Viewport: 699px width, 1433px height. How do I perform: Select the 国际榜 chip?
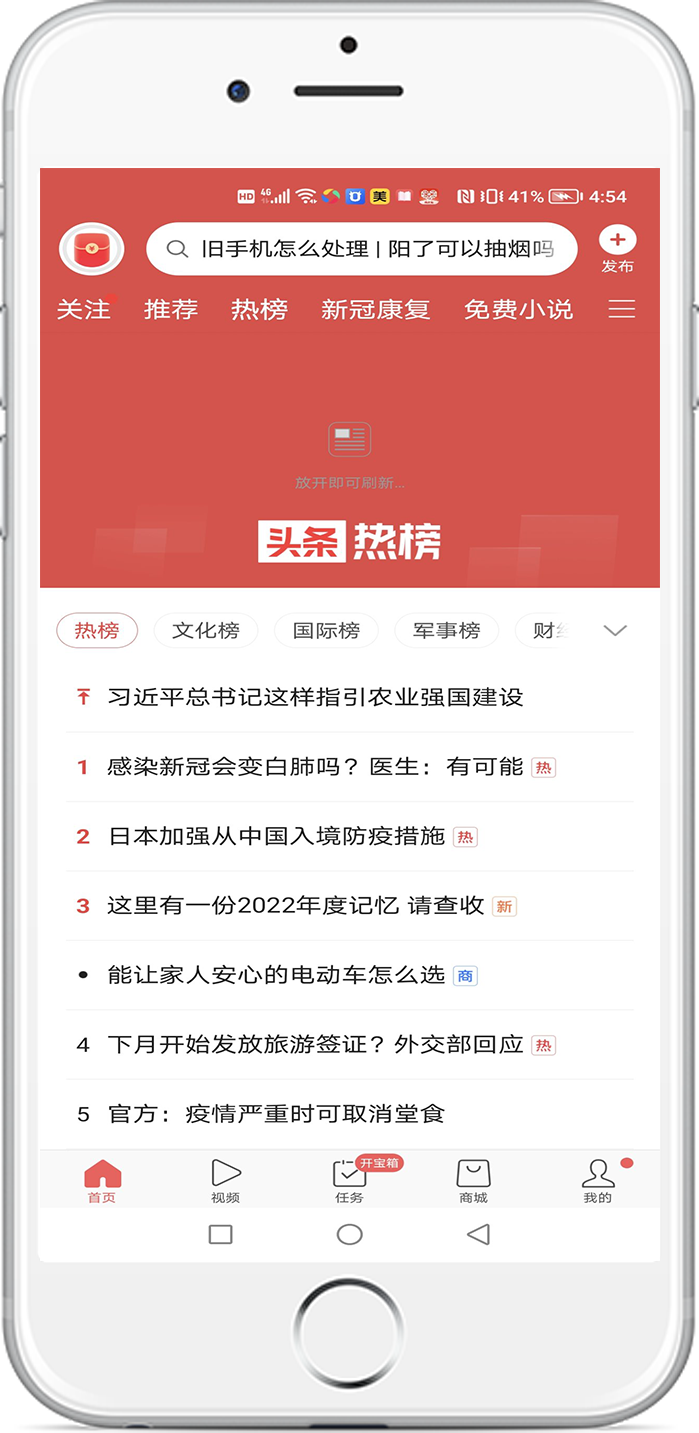click(326, 631)
